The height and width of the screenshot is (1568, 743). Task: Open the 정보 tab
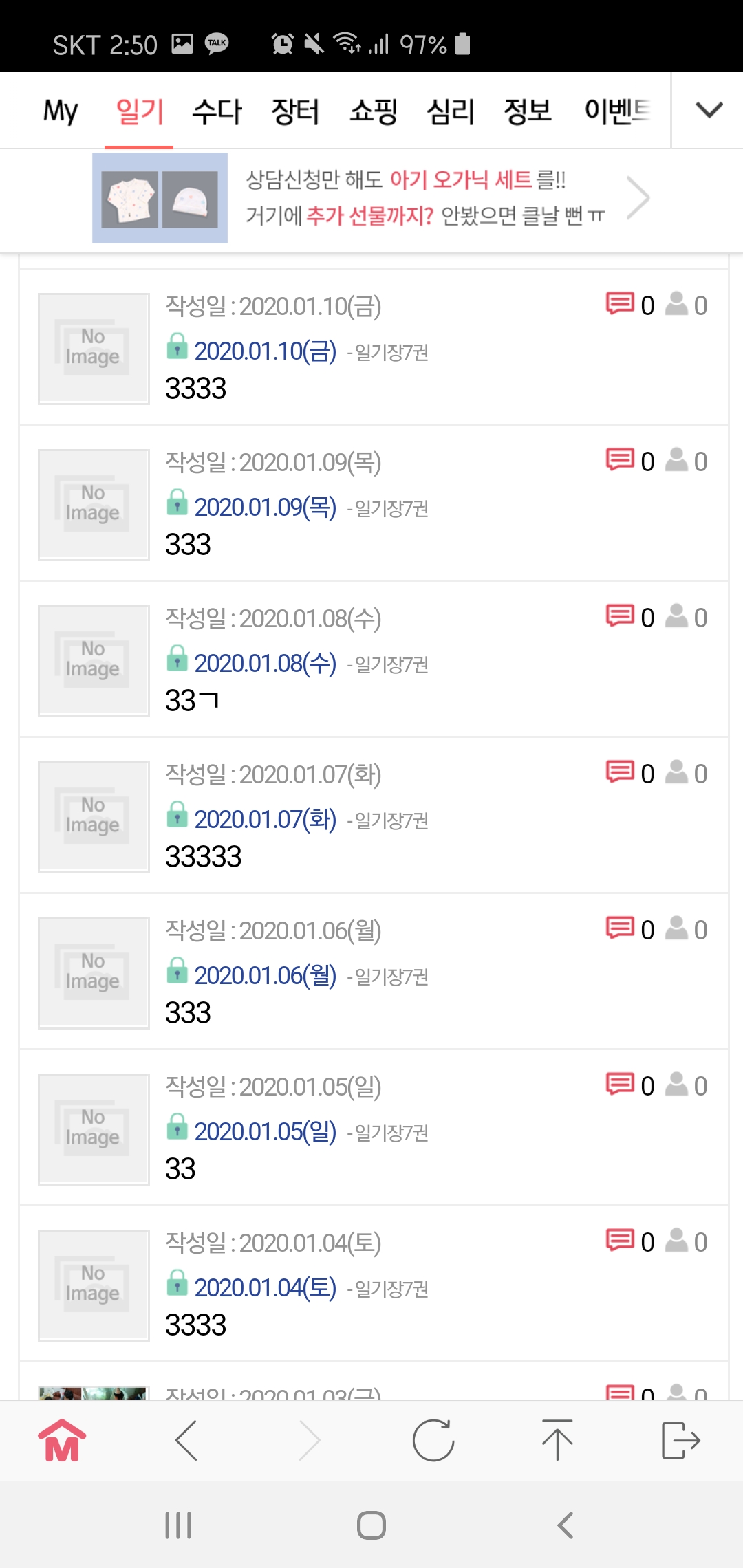point(528,111)
